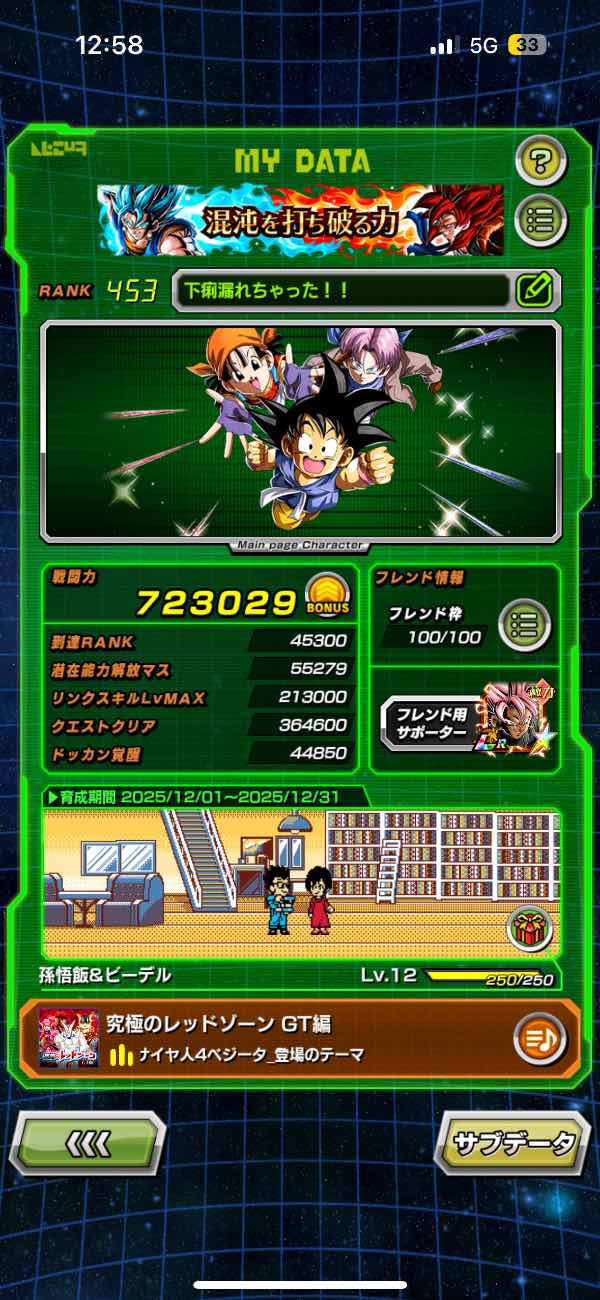Go back with the triple-arrow button
Screen dimensions: 600x1300
(88, 1142)
